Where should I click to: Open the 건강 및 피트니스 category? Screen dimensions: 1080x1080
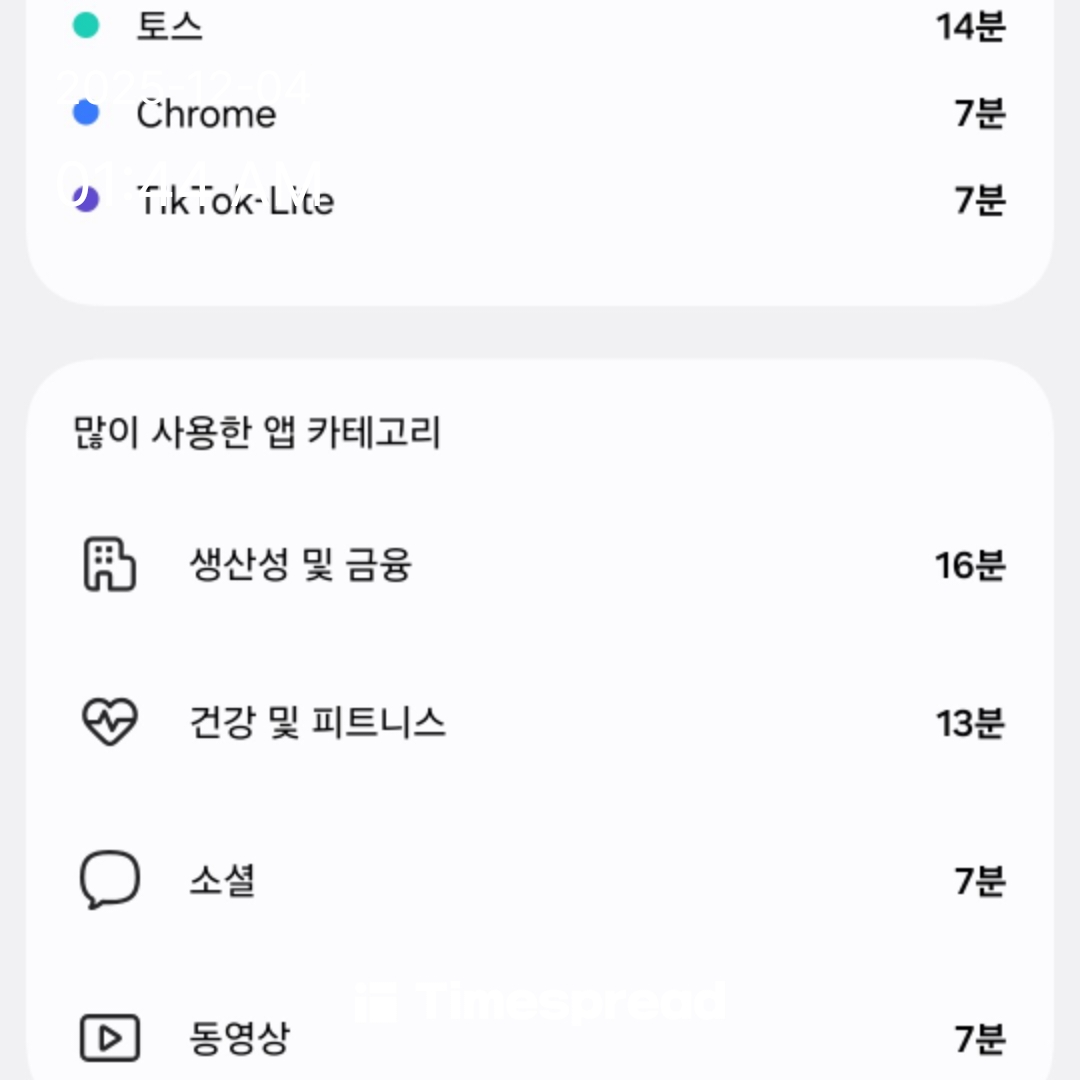(x=540, y=722)
